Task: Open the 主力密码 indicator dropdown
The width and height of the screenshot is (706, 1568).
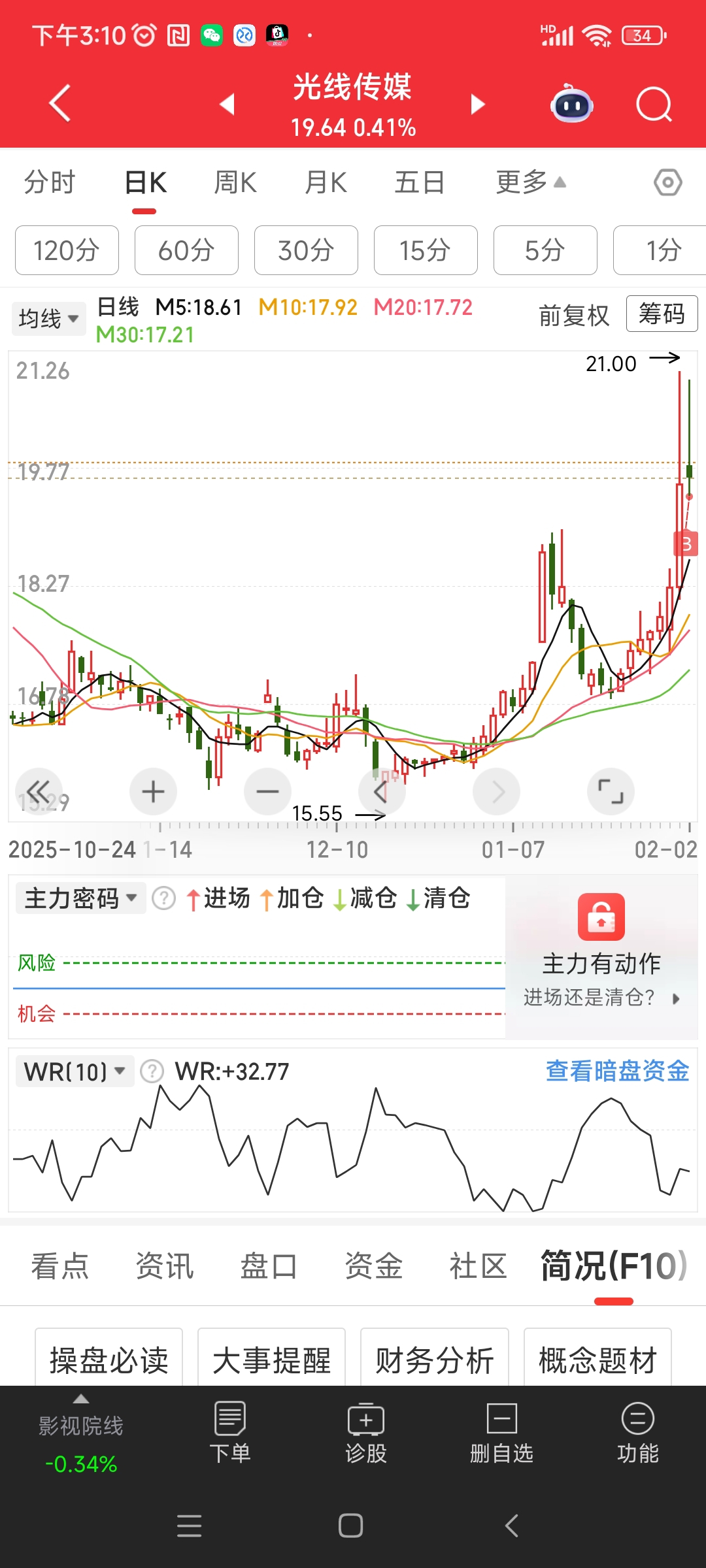Action: point(80,898)
